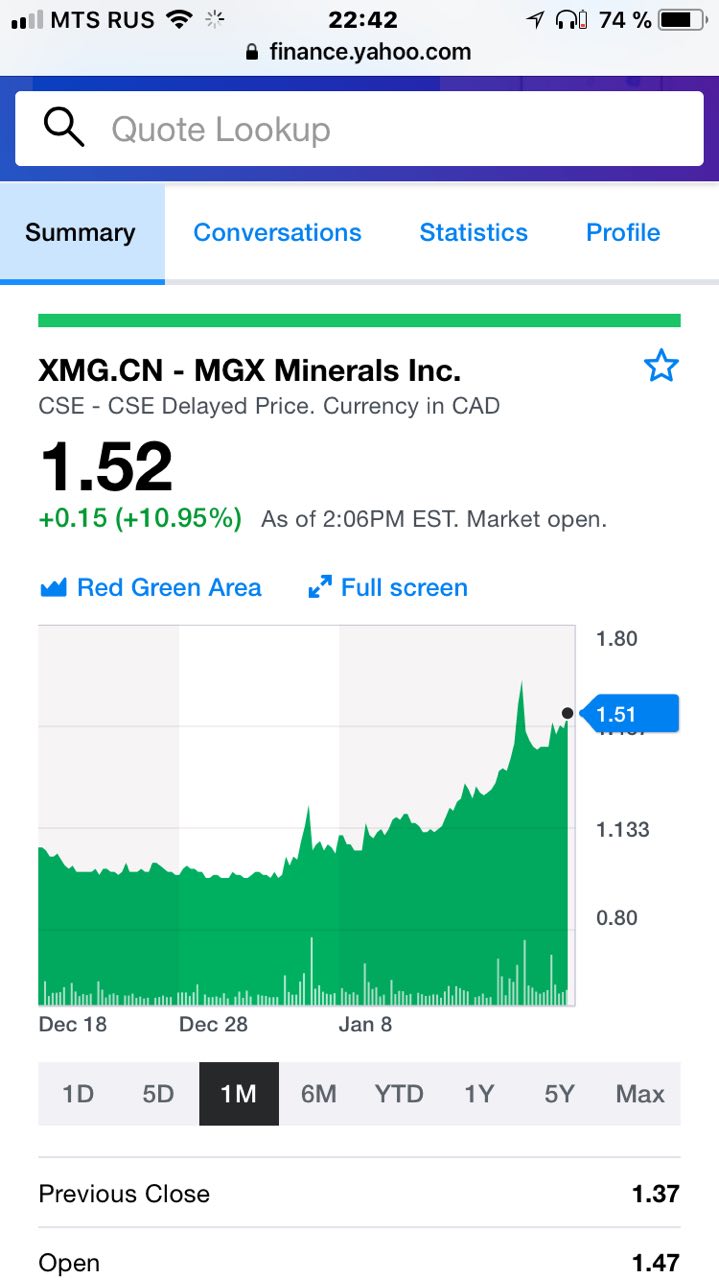Open the Statistics tab

tap(473, 232)
